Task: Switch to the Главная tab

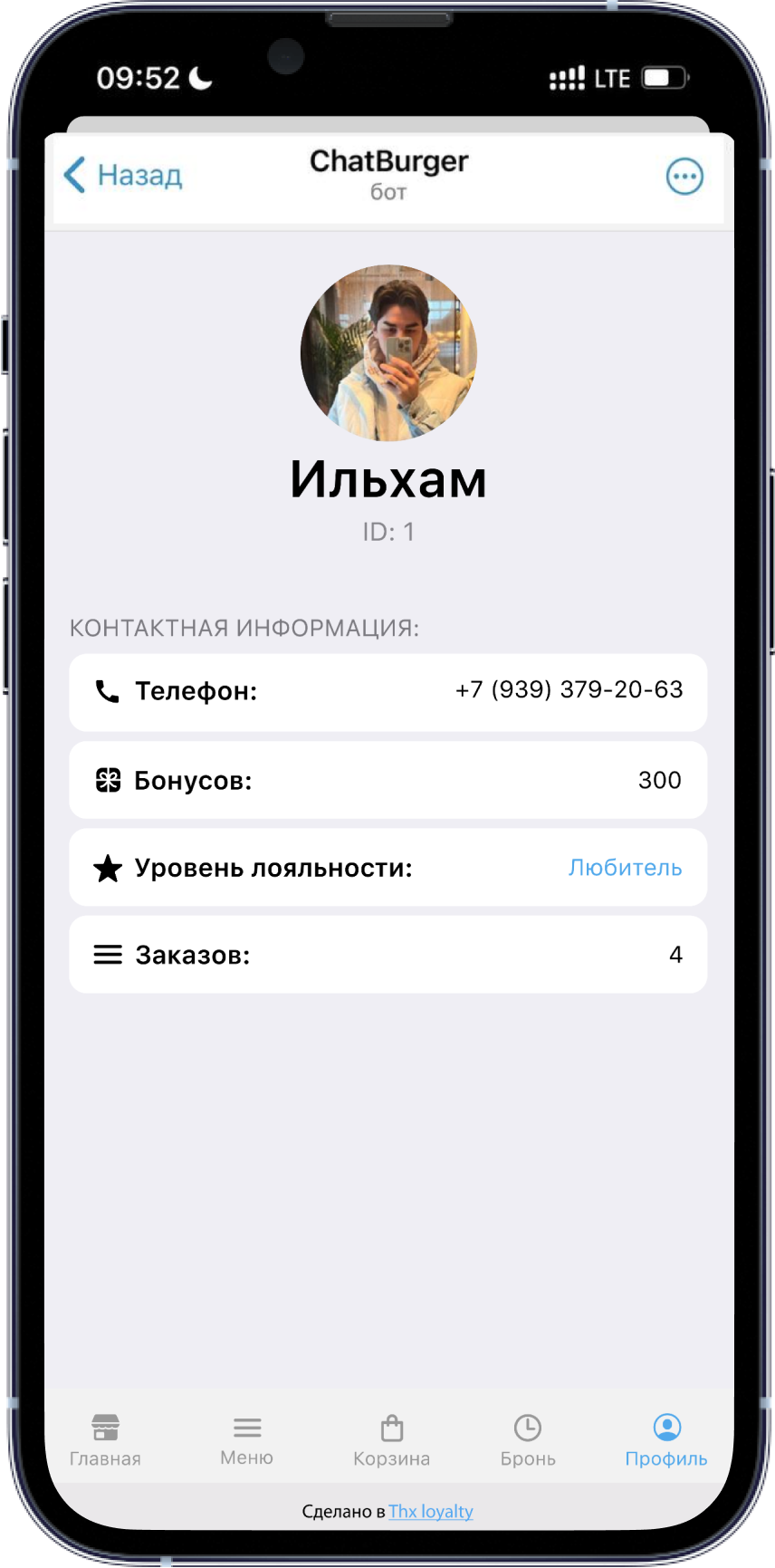Action: click(x=105, y=1440)
